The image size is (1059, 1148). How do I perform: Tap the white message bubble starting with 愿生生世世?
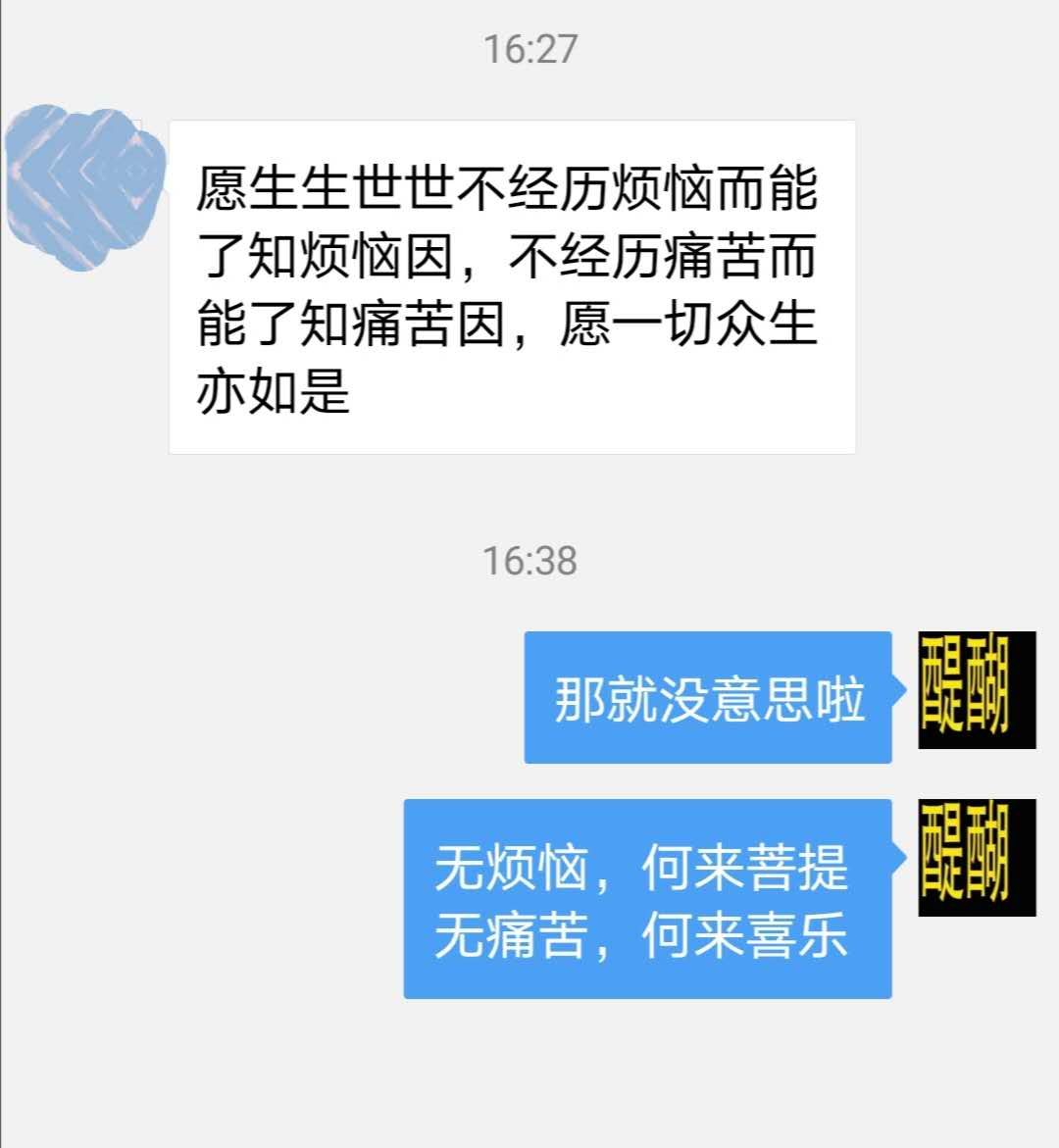pos(510,284)
